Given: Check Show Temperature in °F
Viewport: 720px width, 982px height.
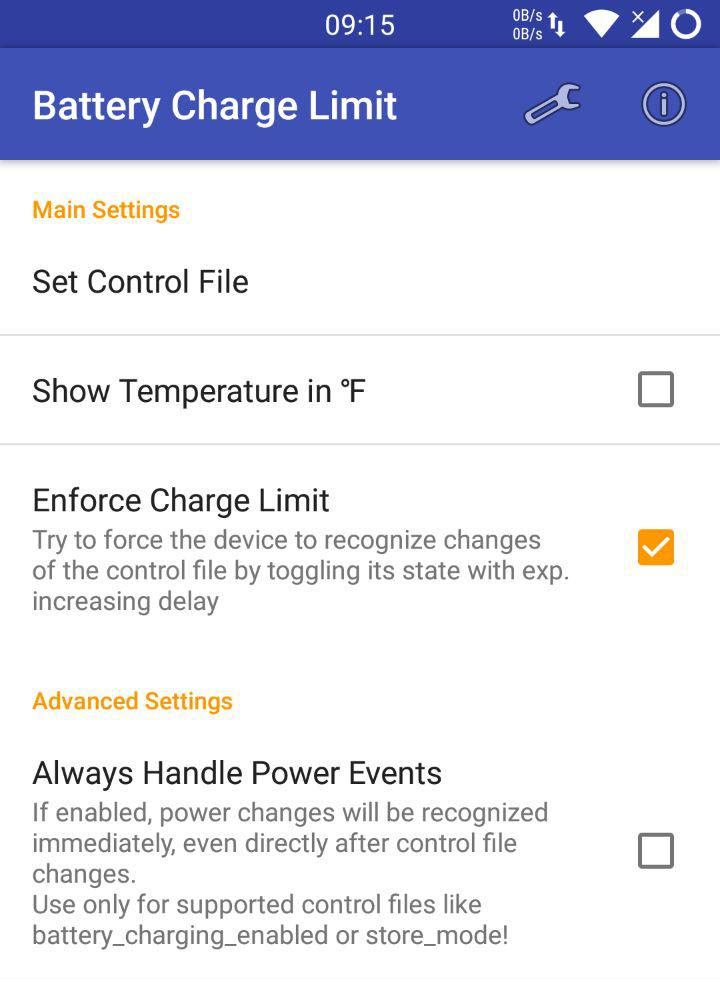Looking at the screenshot, I should [655, 389].
